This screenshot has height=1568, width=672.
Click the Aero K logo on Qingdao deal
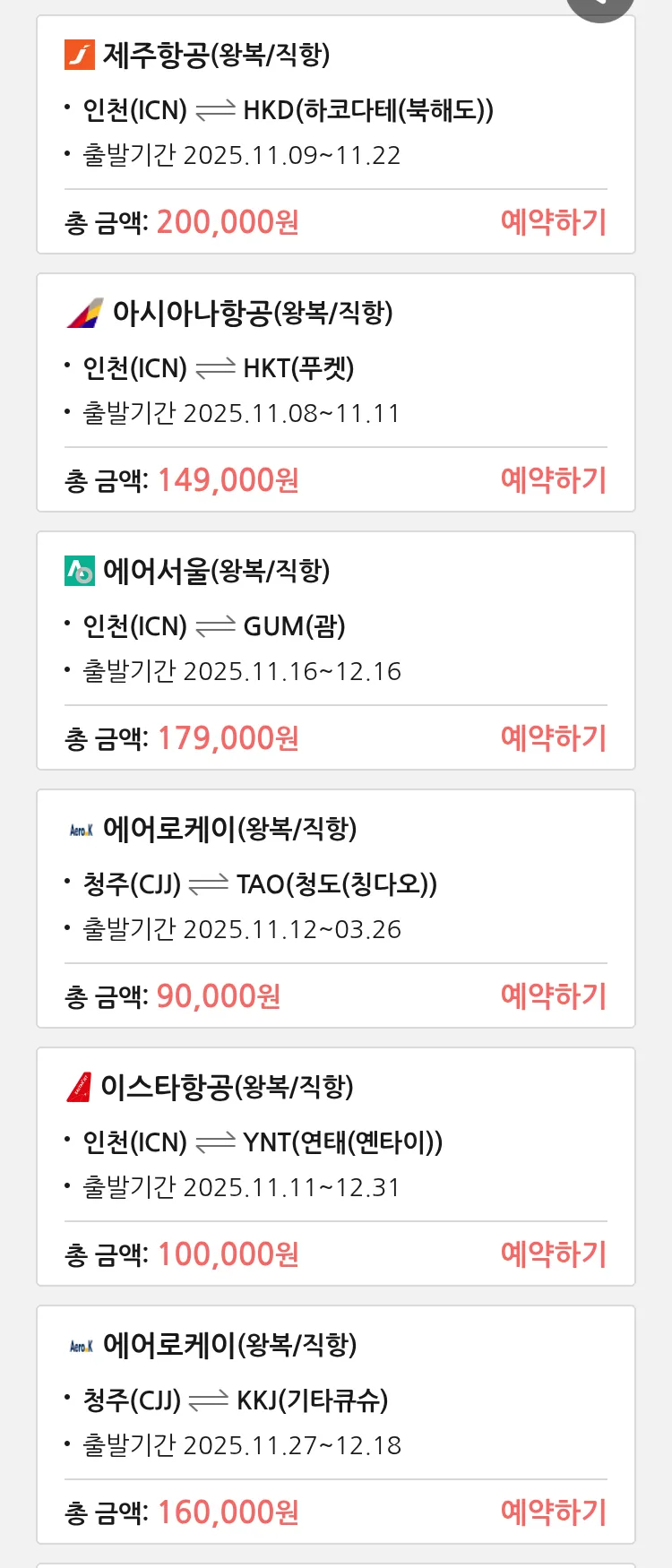click(82, 829)
